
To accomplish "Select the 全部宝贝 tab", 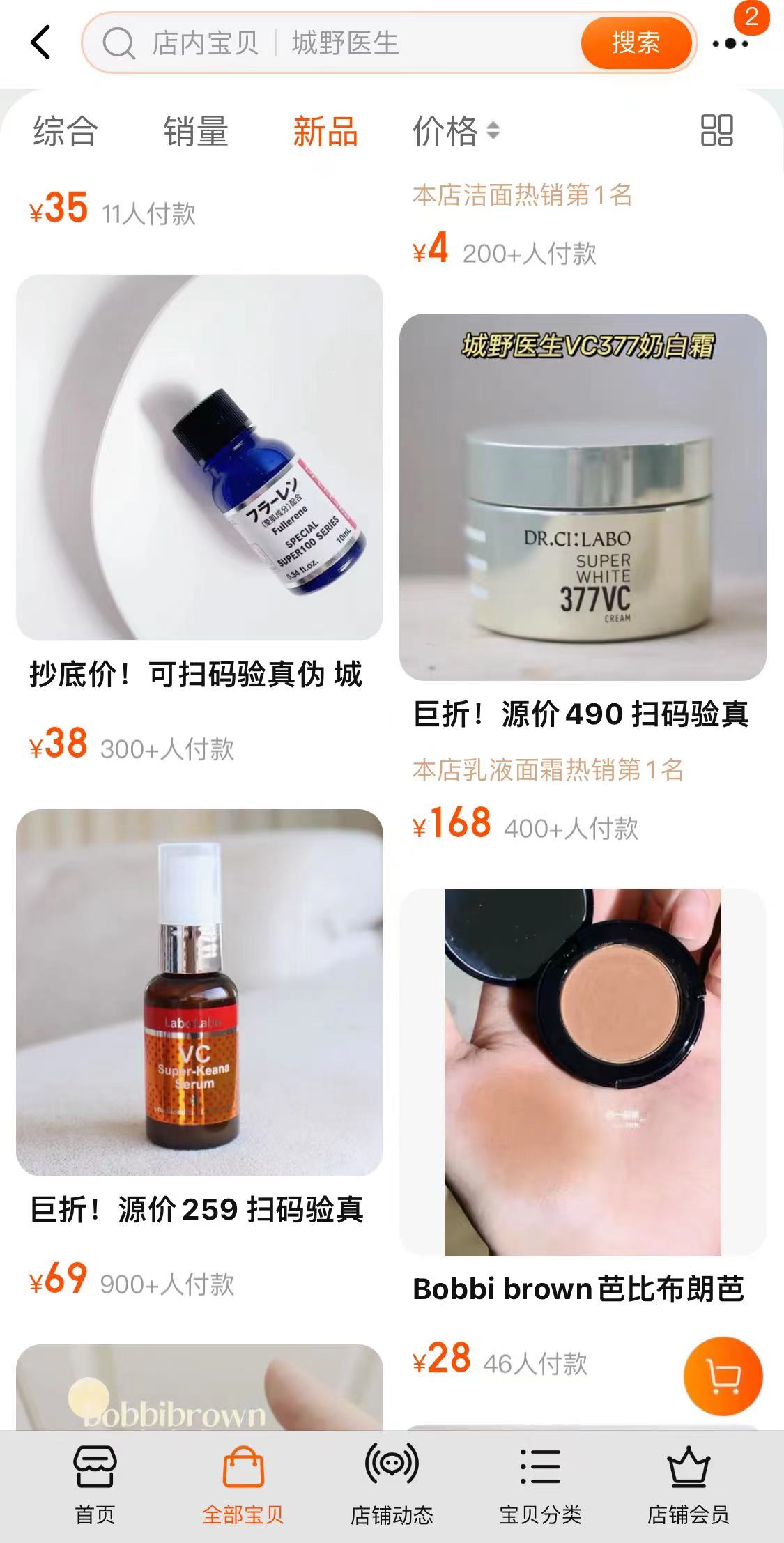I will [243, 1484].
